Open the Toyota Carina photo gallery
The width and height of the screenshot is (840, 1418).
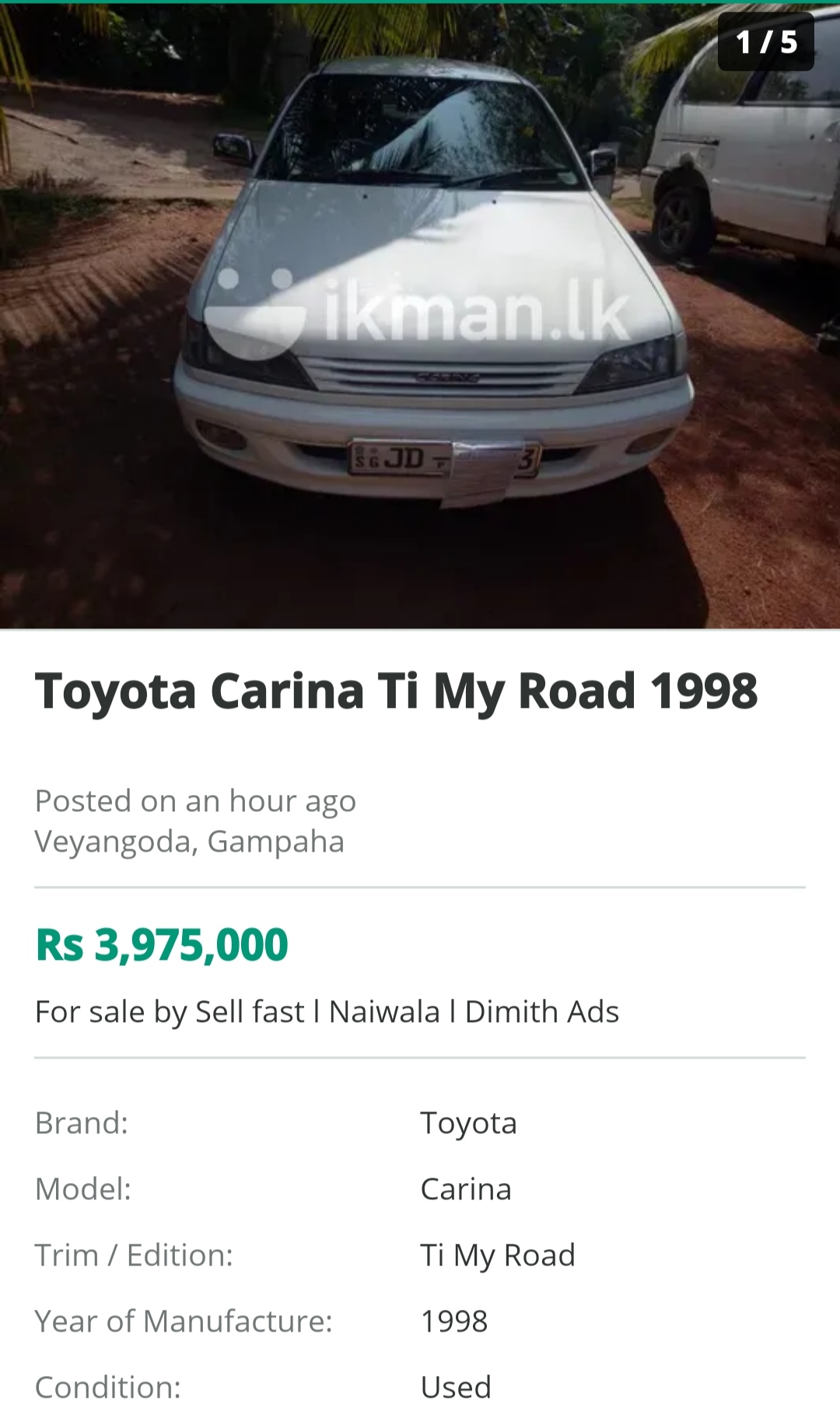[420, 316]
